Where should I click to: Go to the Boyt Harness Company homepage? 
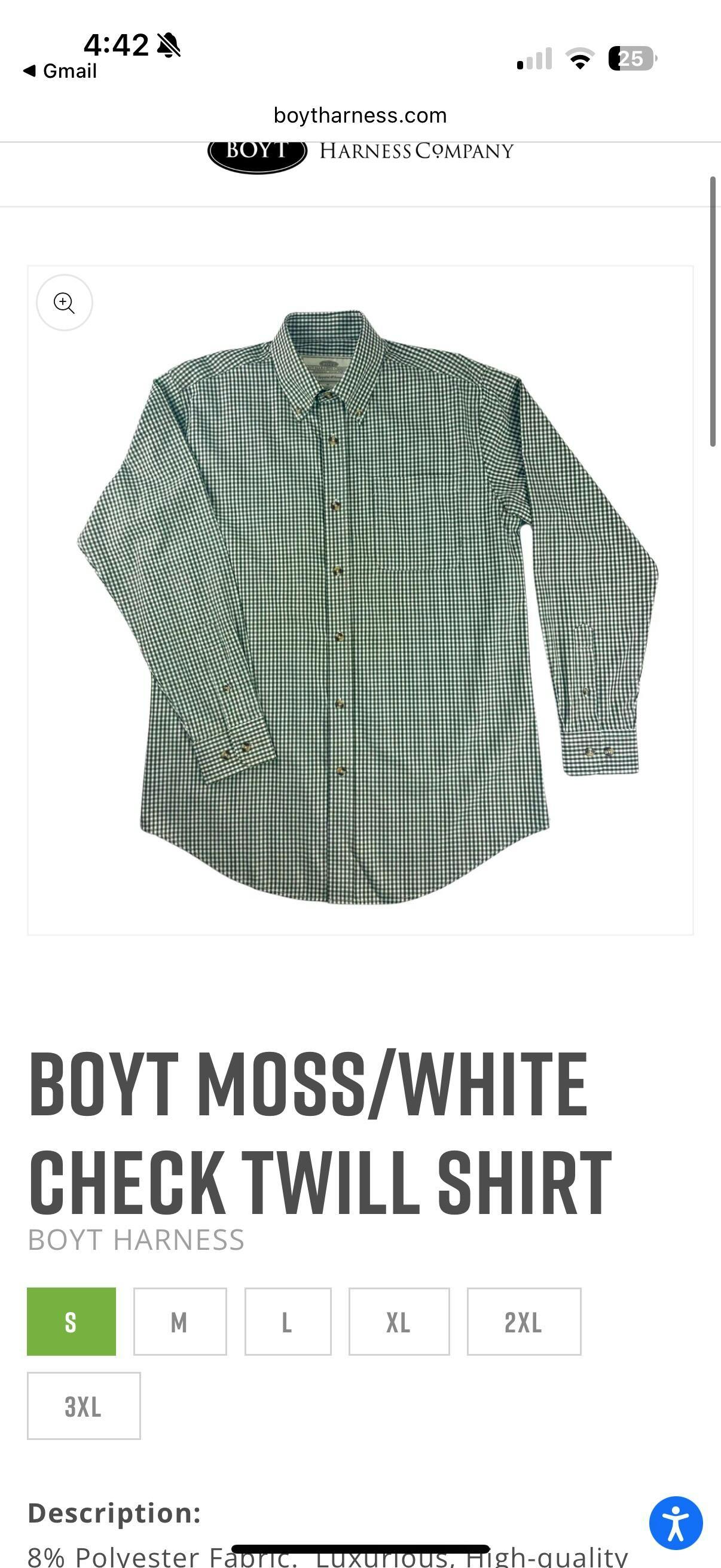coord(360,152)
